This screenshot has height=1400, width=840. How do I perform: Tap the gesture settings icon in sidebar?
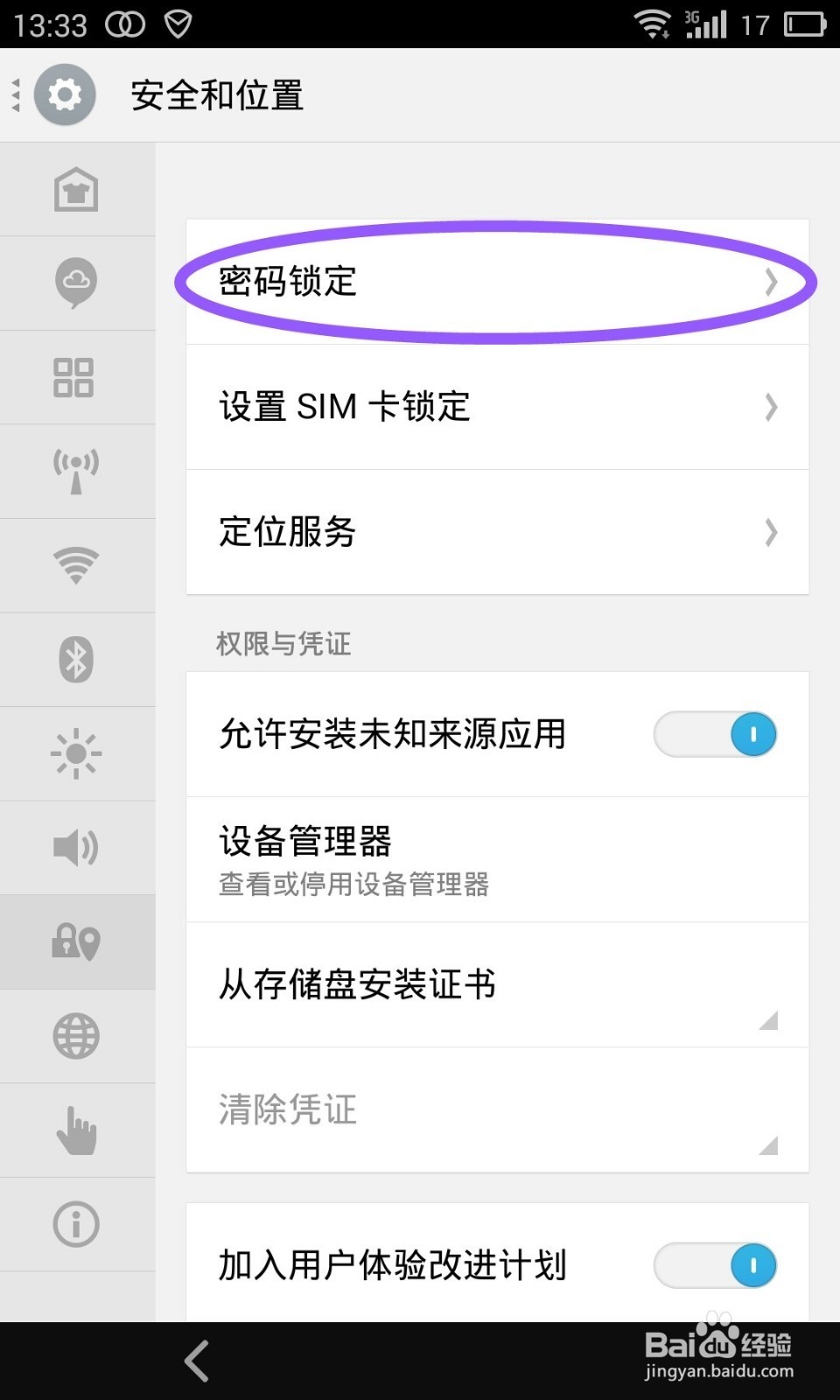point(76,1130)
